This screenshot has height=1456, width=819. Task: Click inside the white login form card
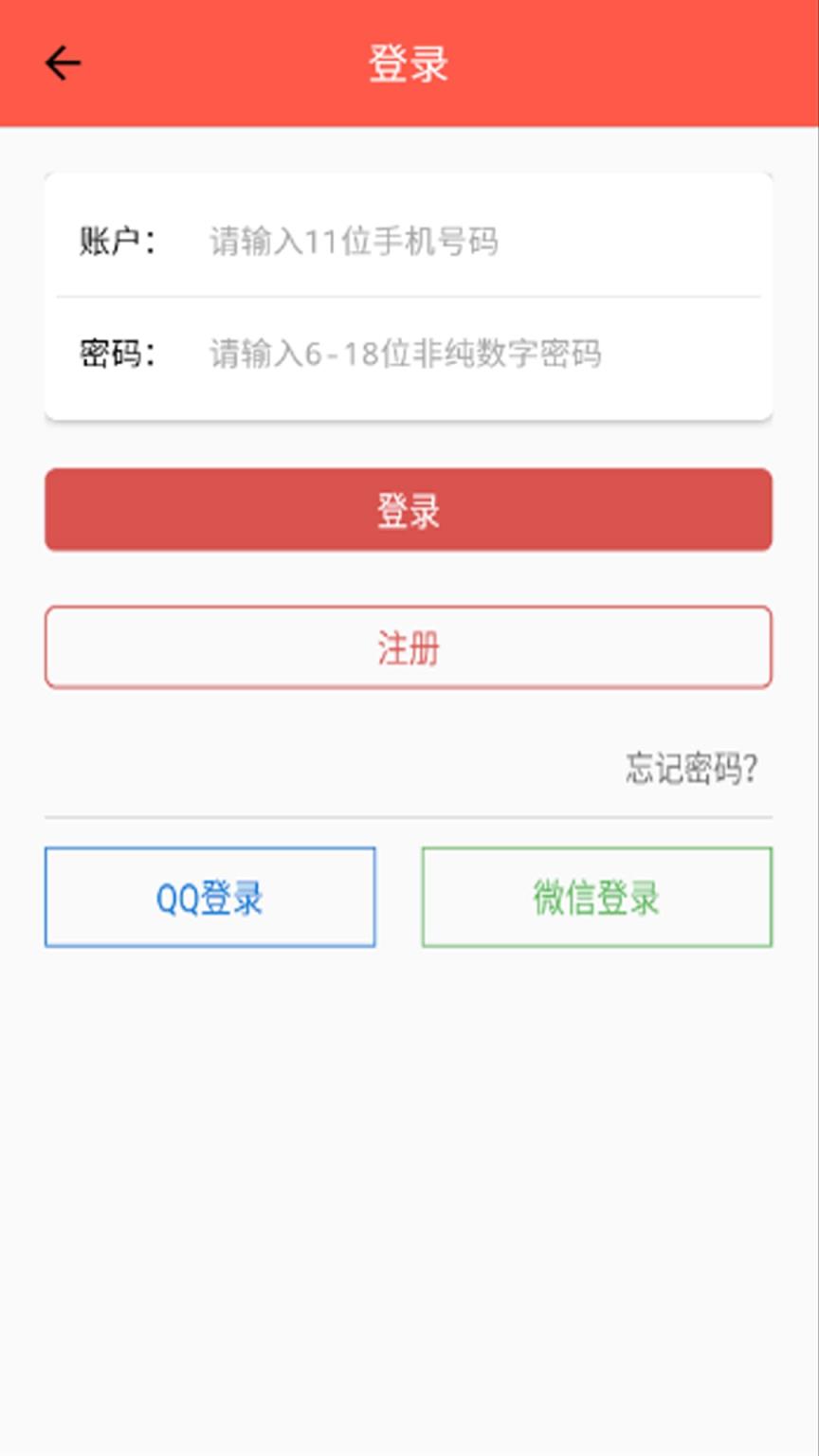pos(408,294)
